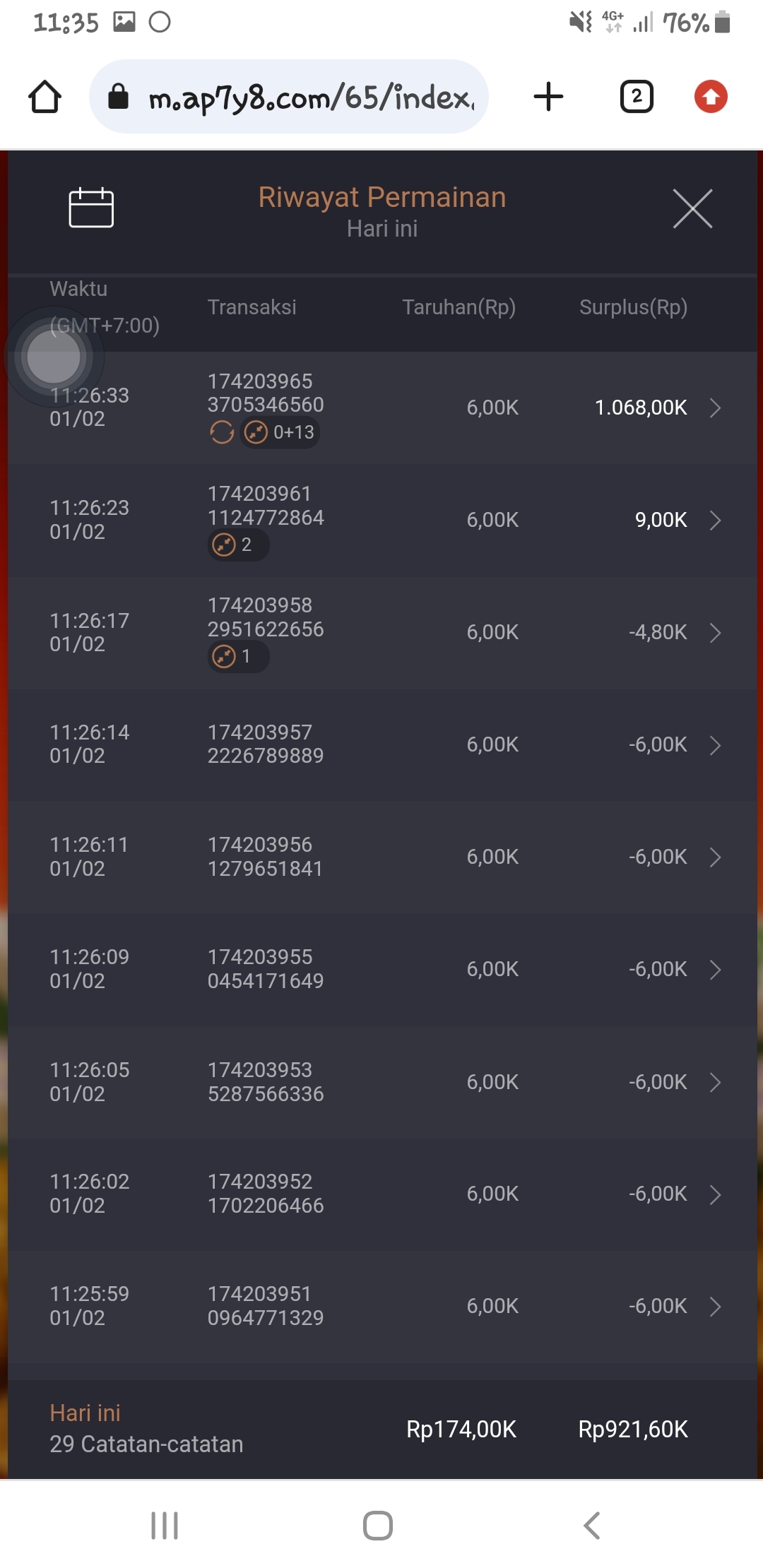Go back with the system back button

pos(592,1526)
